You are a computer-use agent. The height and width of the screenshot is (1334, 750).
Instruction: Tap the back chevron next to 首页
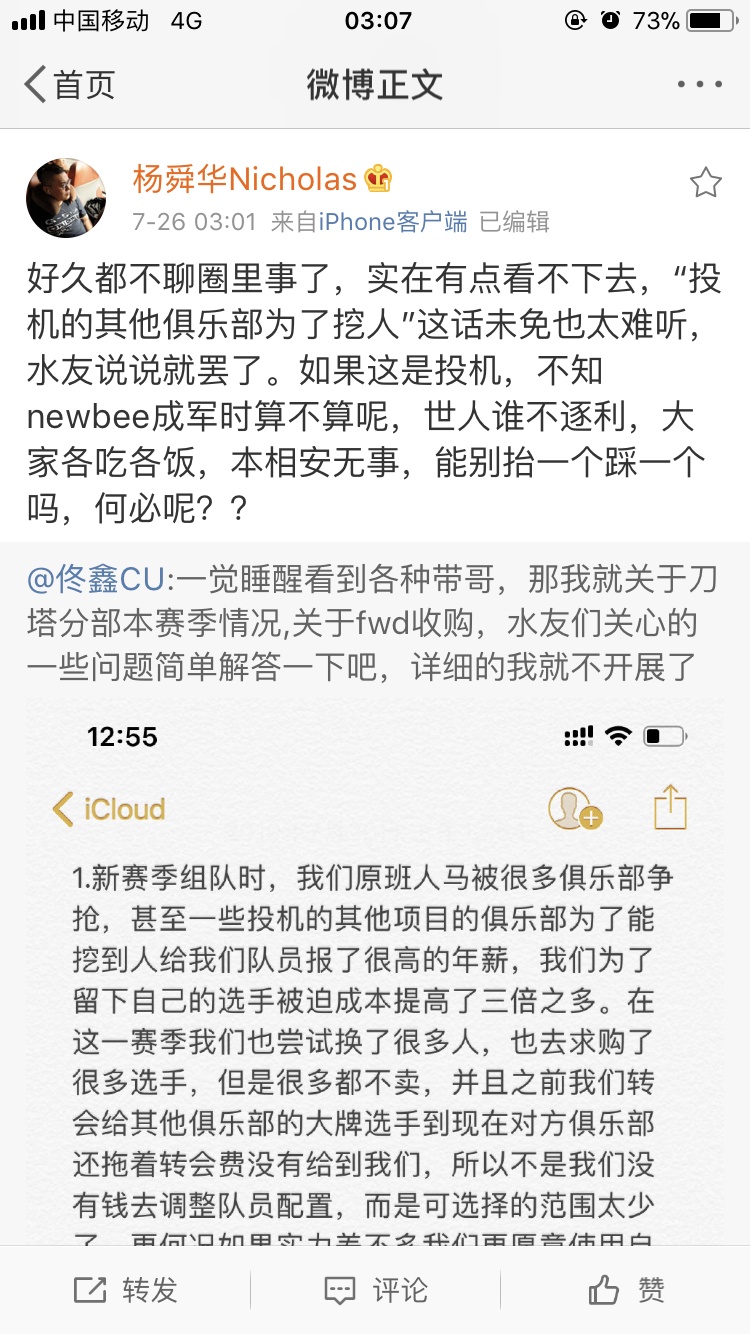(x=35, y=84)
